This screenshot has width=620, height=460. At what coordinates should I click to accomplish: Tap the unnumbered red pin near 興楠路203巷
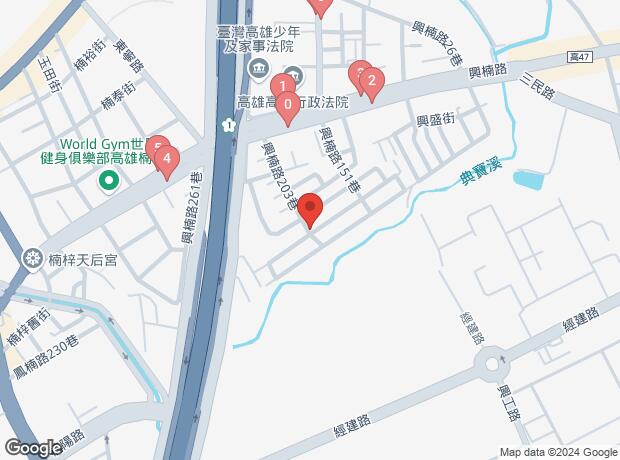click(x=310, y=208)
